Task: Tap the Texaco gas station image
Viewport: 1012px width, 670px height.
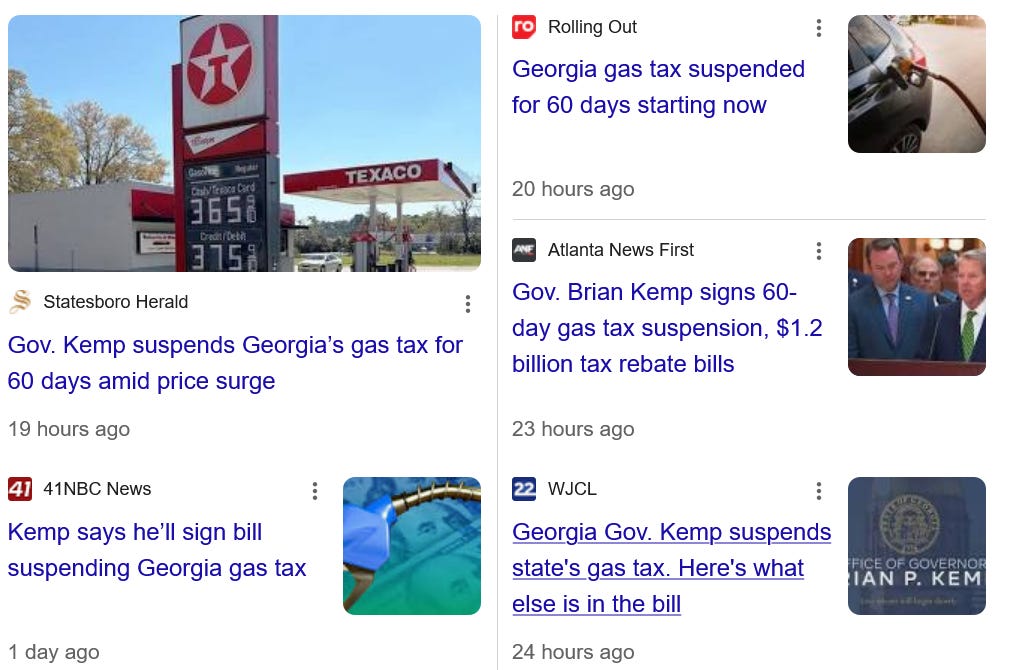Action: [244, 143]
